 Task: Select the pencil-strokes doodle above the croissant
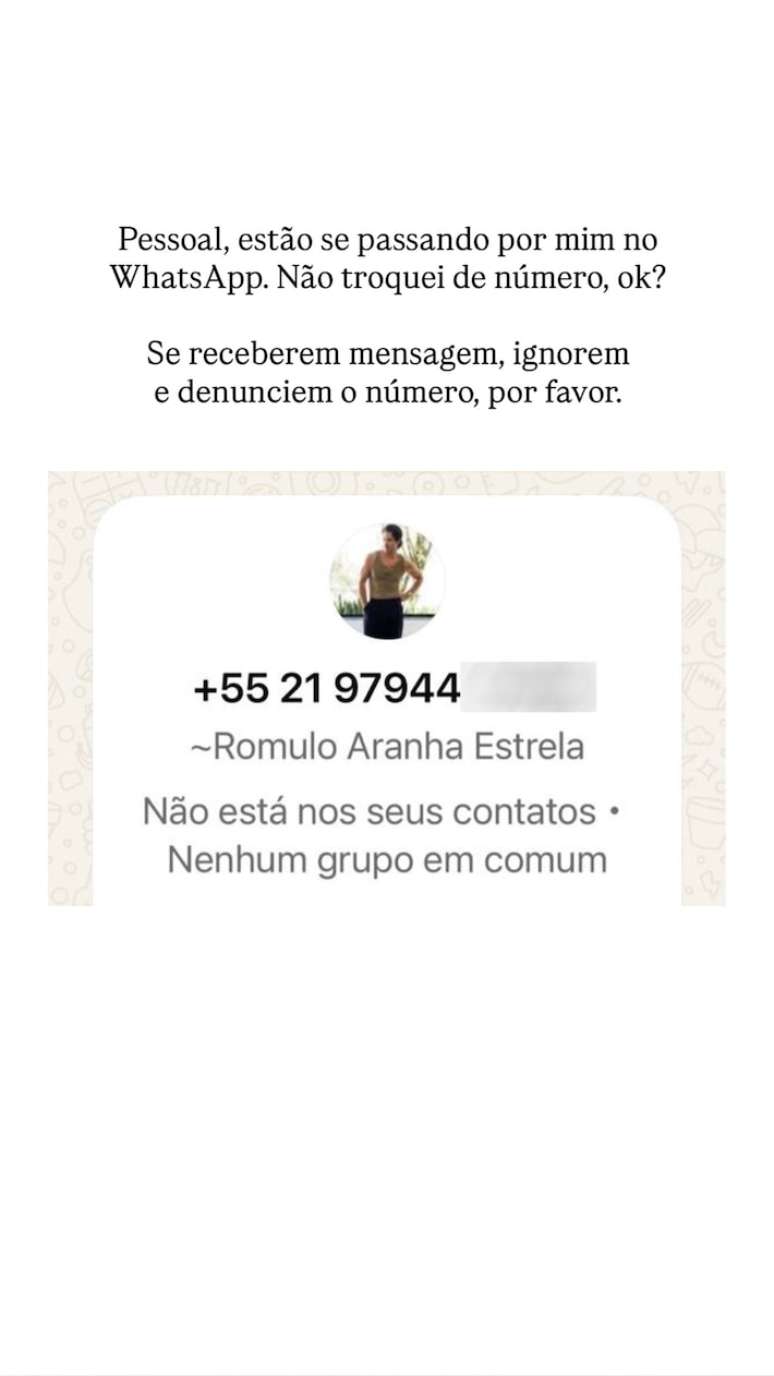pos(696,610)
